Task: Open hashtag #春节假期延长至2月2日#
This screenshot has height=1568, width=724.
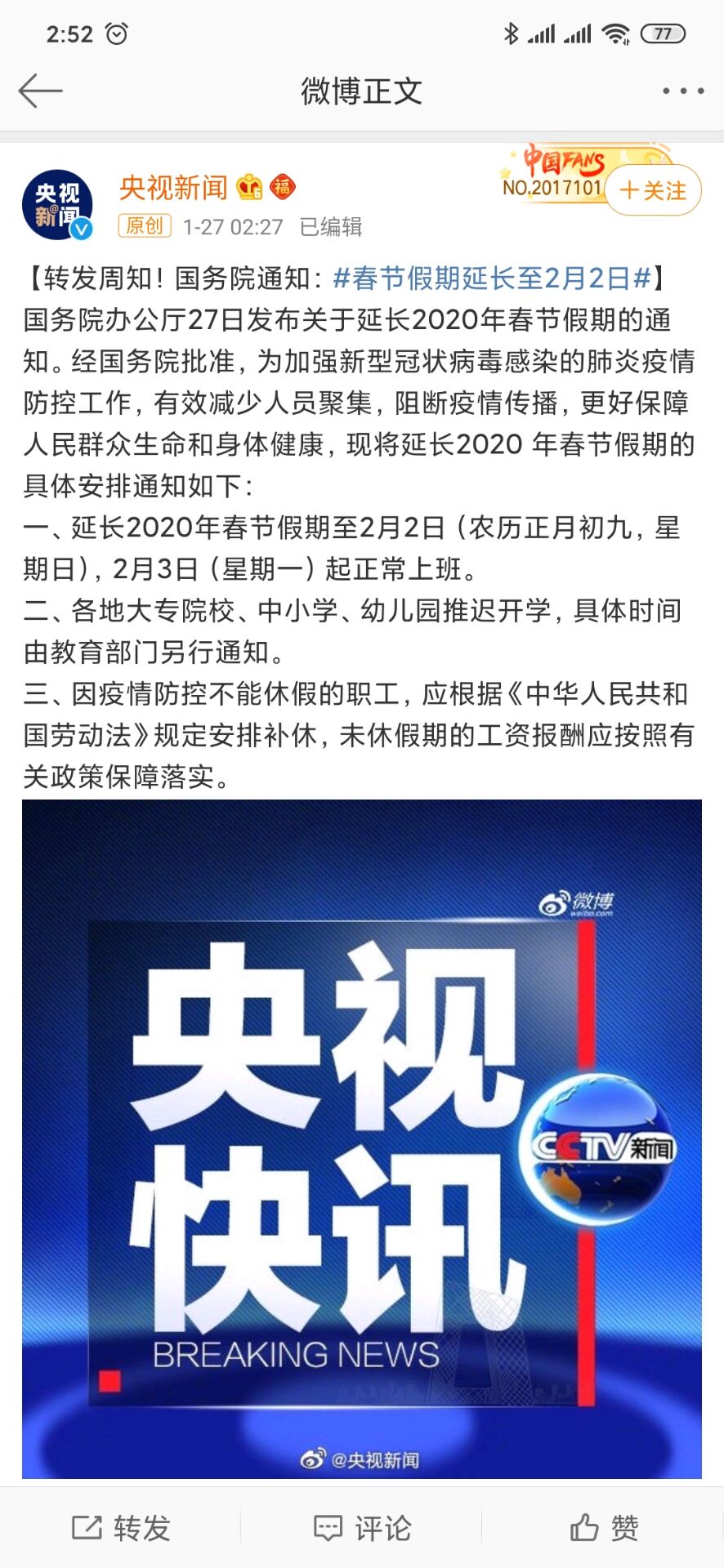Action: click(492, 278)
